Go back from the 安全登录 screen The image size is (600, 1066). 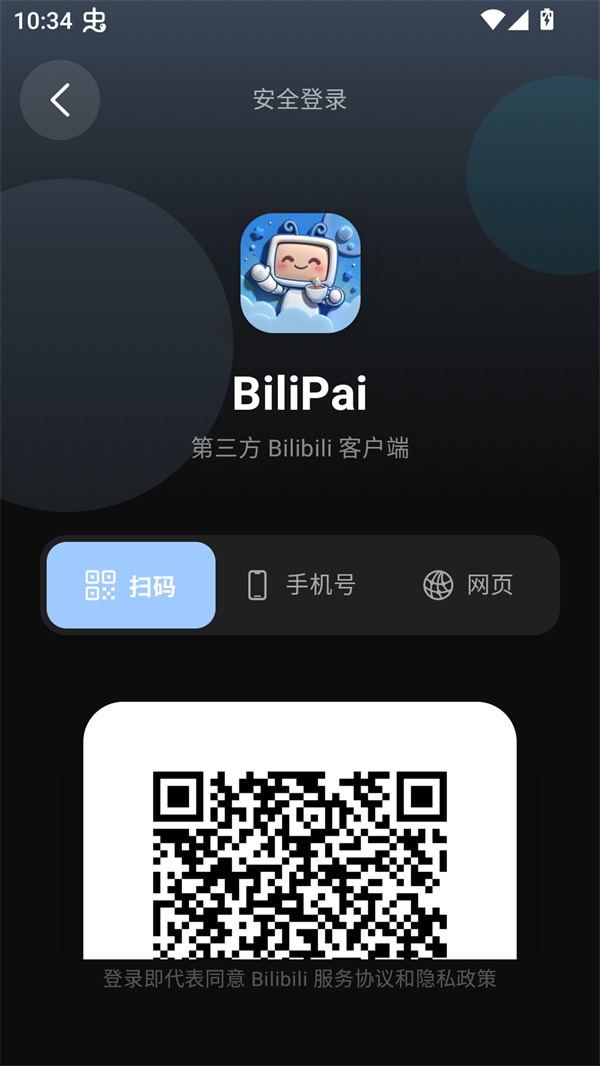[60, 100]
